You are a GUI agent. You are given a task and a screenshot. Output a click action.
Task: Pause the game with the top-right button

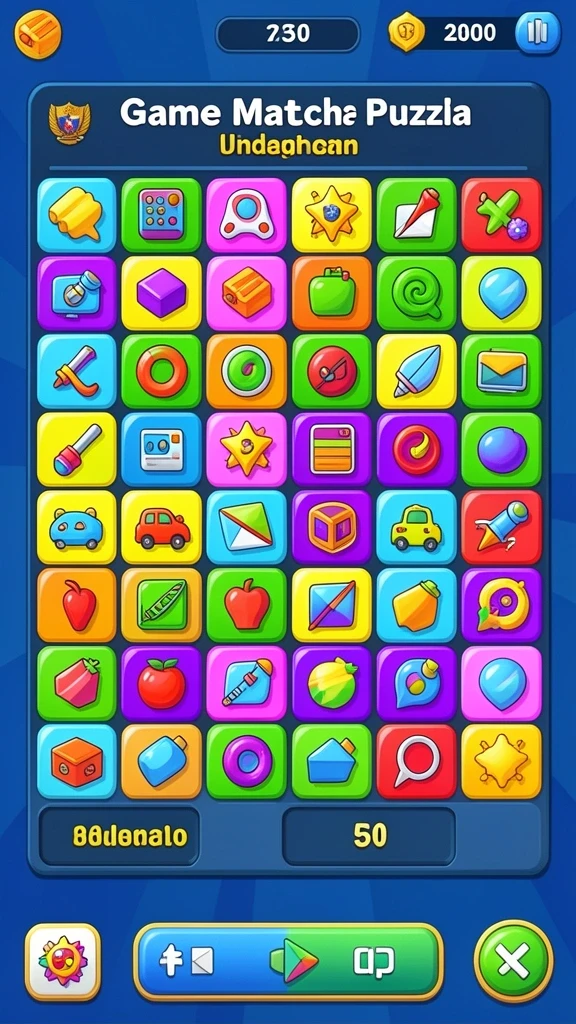pyautogui.click(x=538, y=33)
